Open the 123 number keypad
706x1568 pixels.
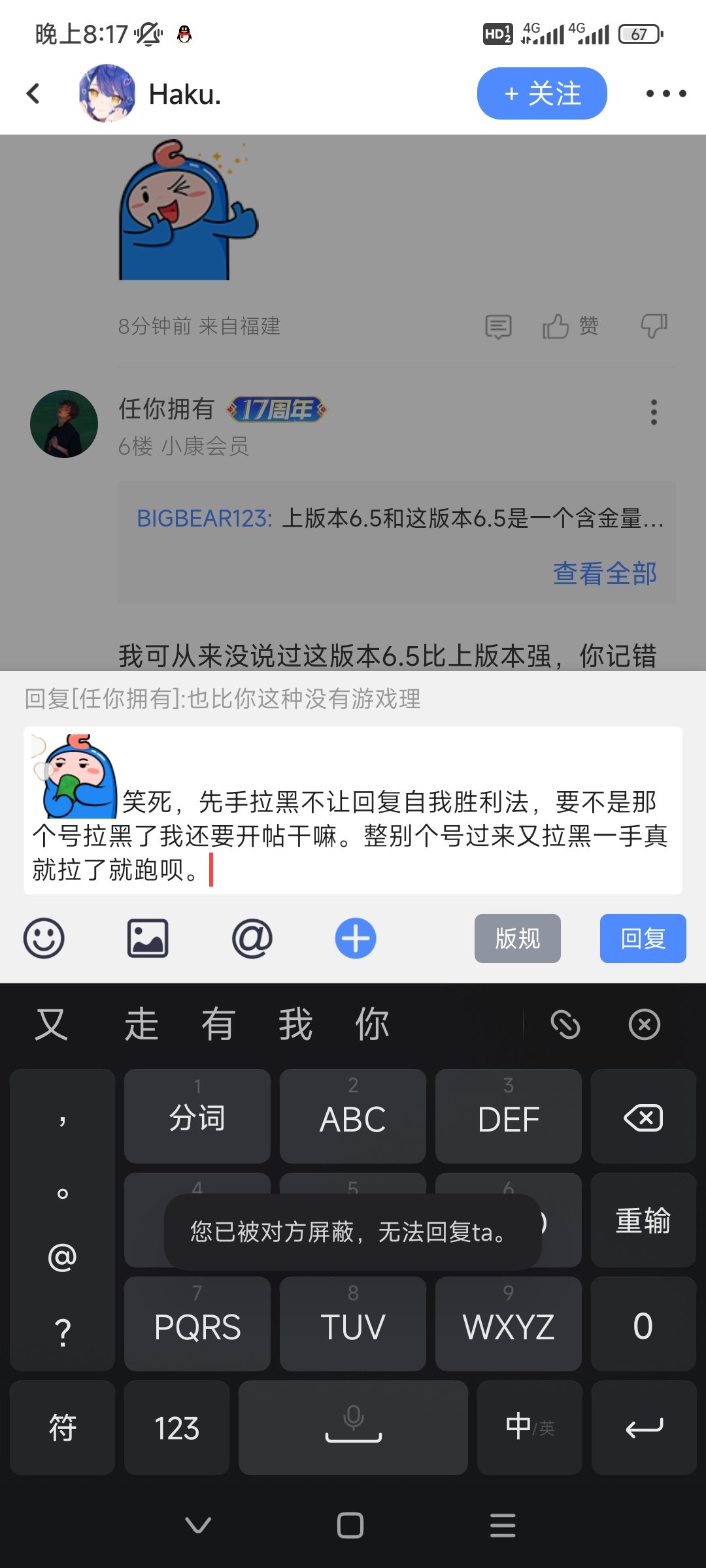tap(176, 1428)
